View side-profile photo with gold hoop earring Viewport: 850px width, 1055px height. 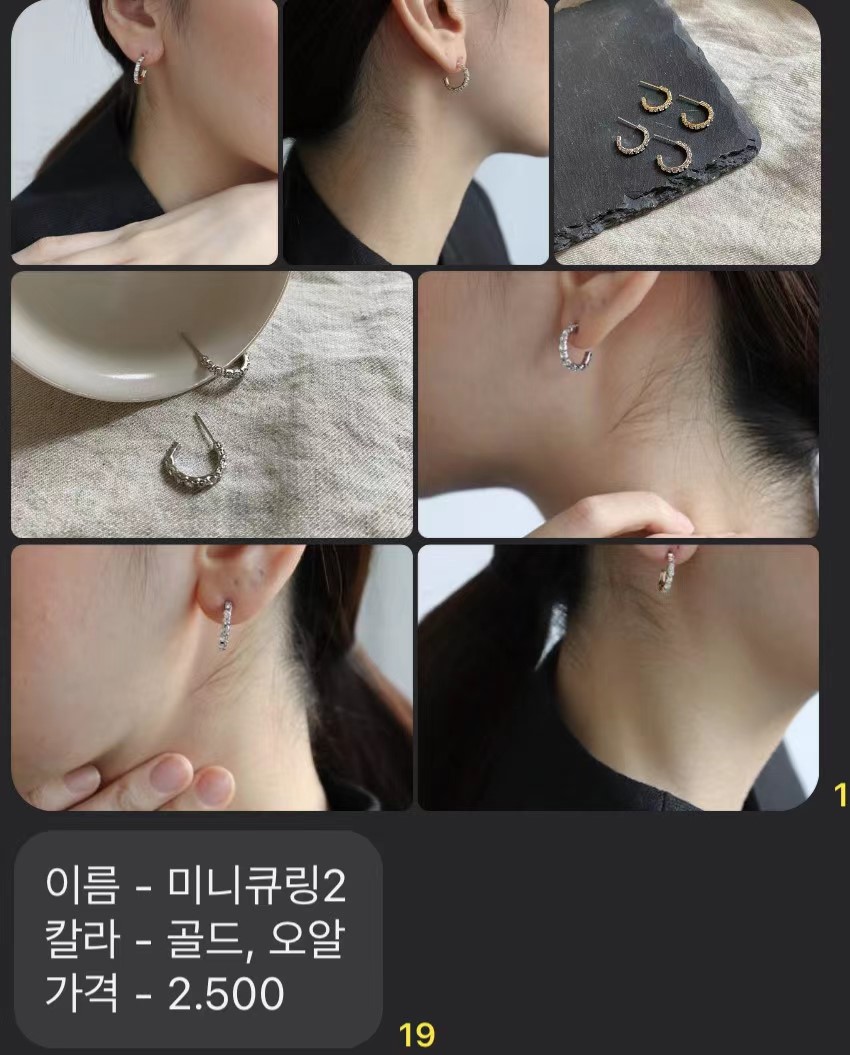point(415,131)
